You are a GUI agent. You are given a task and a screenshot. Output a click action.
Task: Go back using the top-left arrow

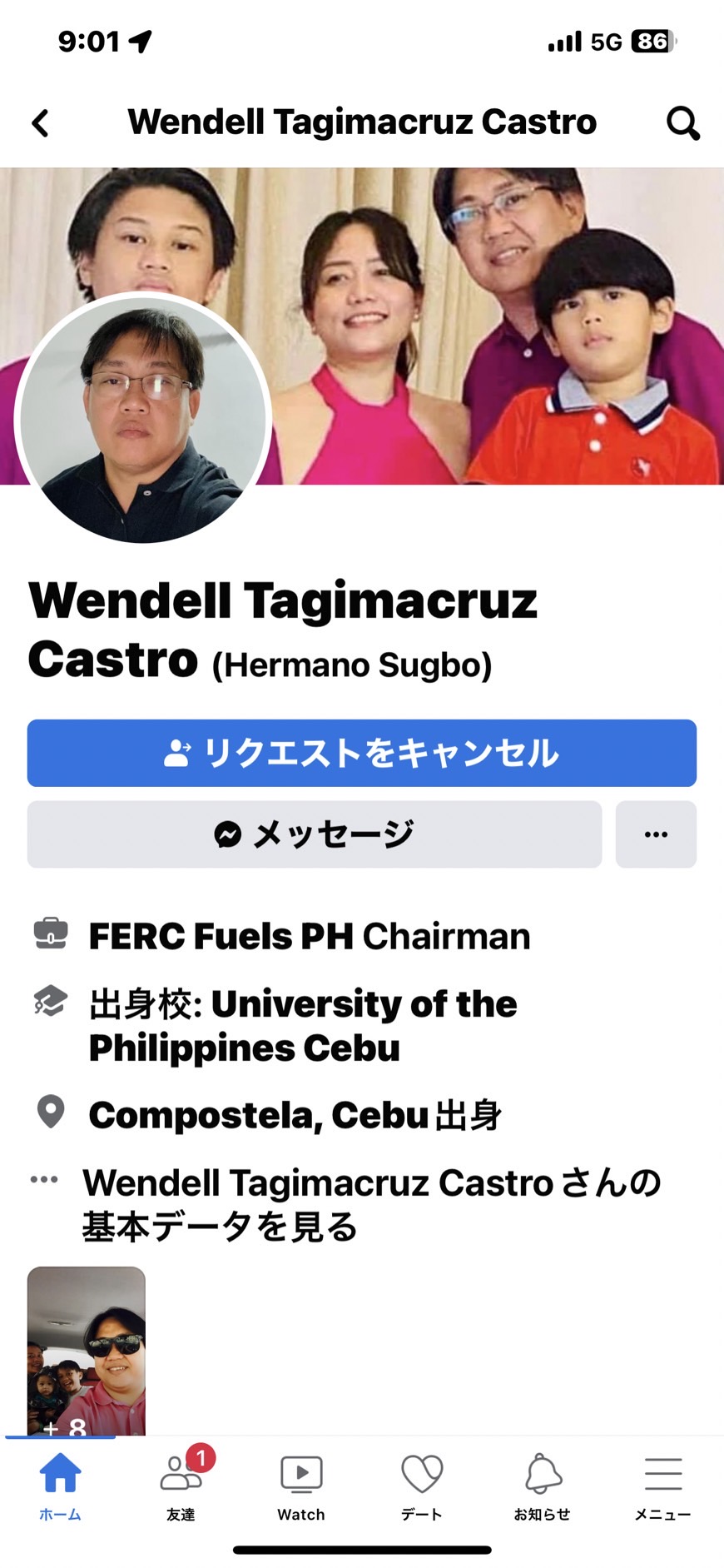pyautogui.click(x=41, y=122)
